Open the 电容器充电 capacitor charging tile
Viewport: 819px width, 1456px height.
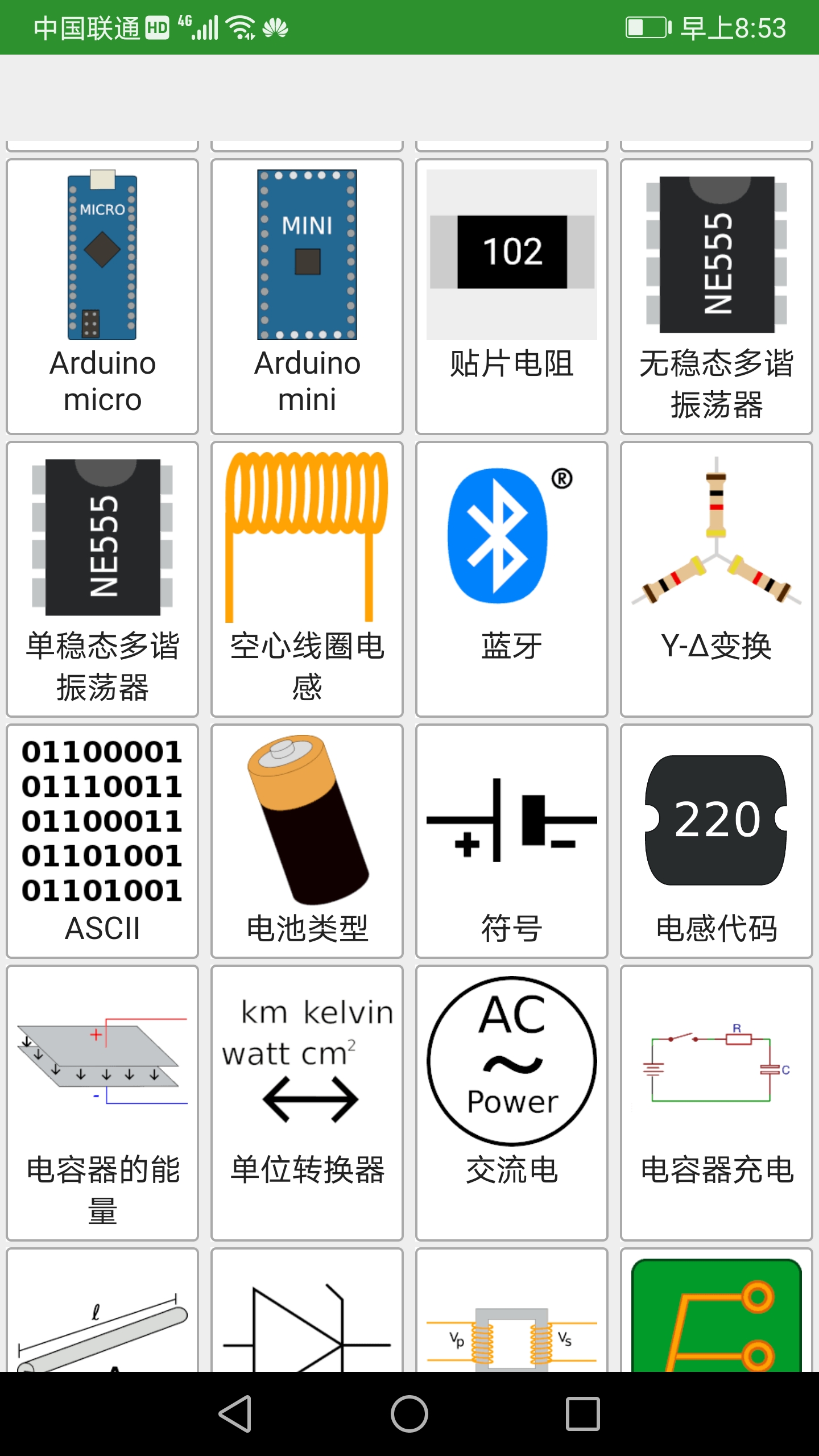point(717,1103)
